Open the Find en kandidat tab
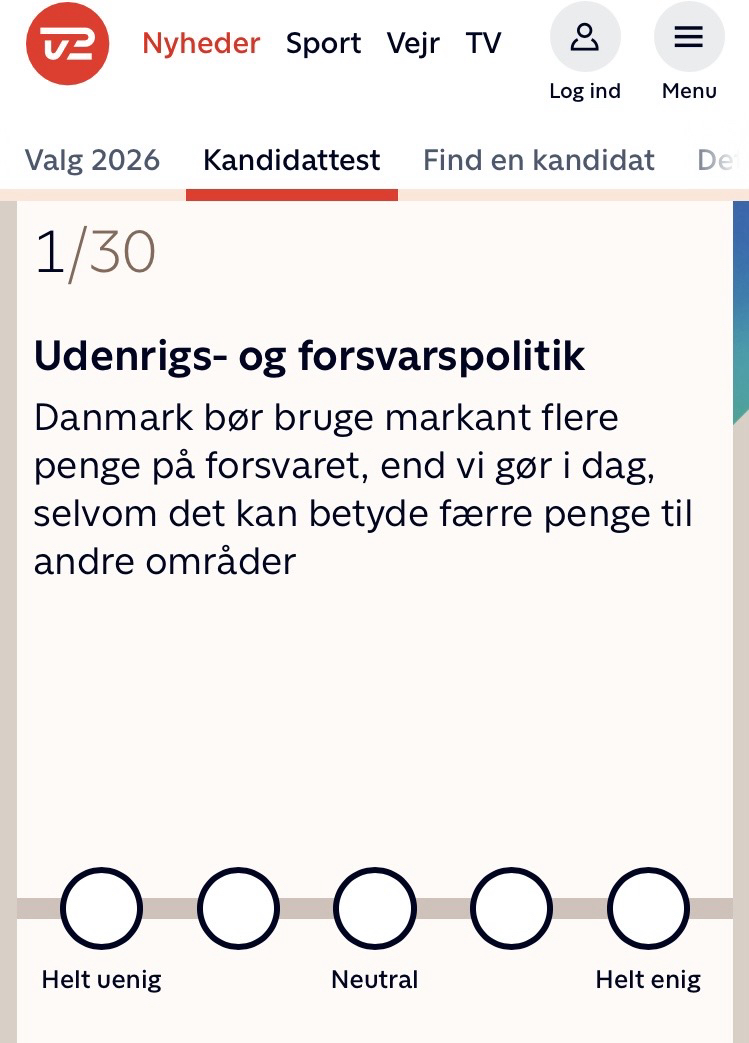749x1043 pixels. pos(538,160)
